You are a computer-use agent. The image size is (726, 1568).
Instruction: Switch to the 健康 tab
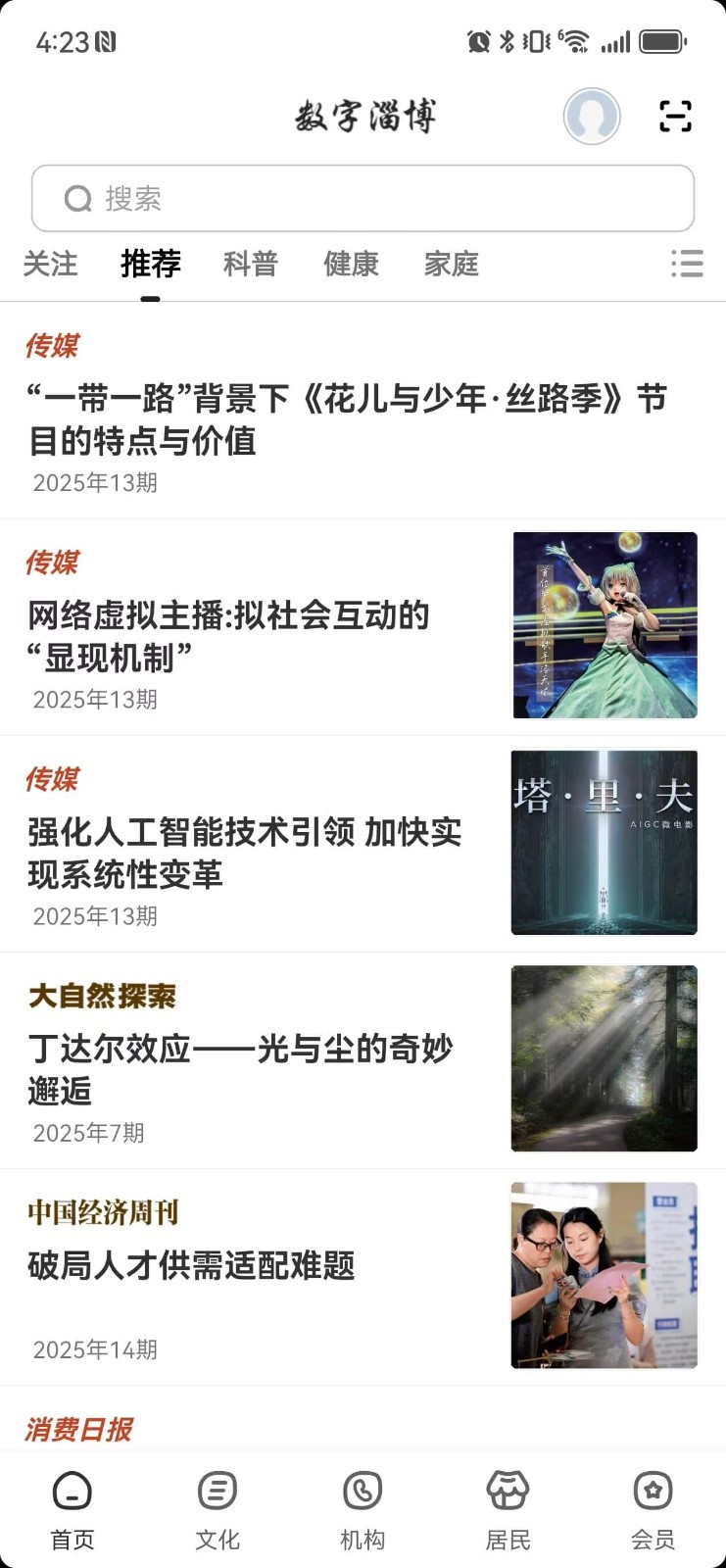tap(351, 264)
